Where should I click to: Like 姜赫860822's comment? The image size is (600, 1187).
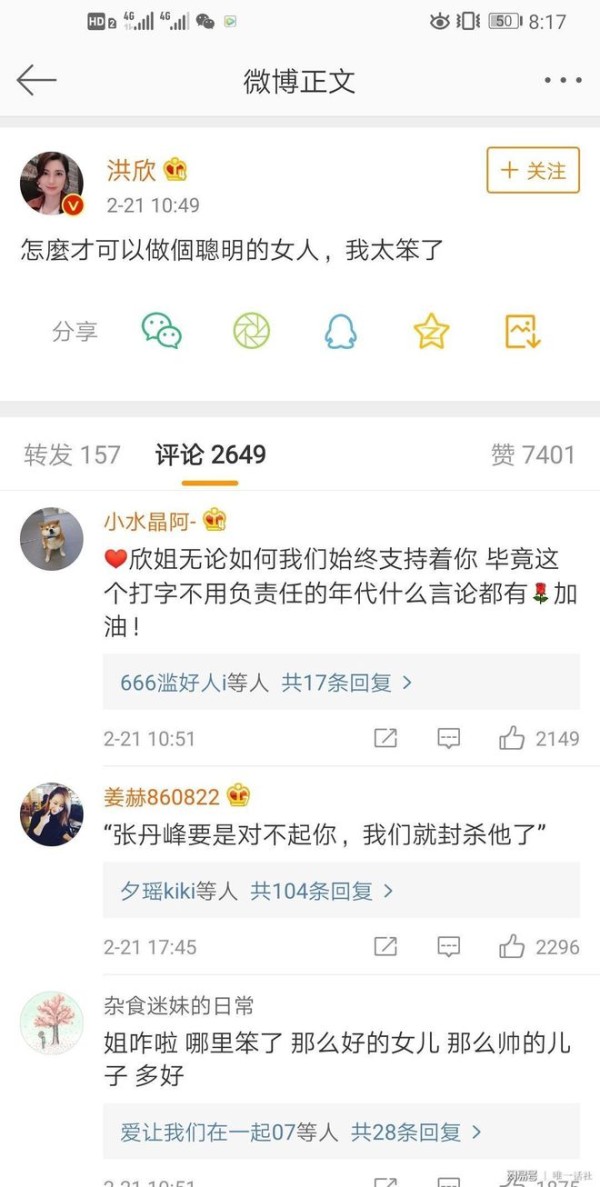pos(513,946)
